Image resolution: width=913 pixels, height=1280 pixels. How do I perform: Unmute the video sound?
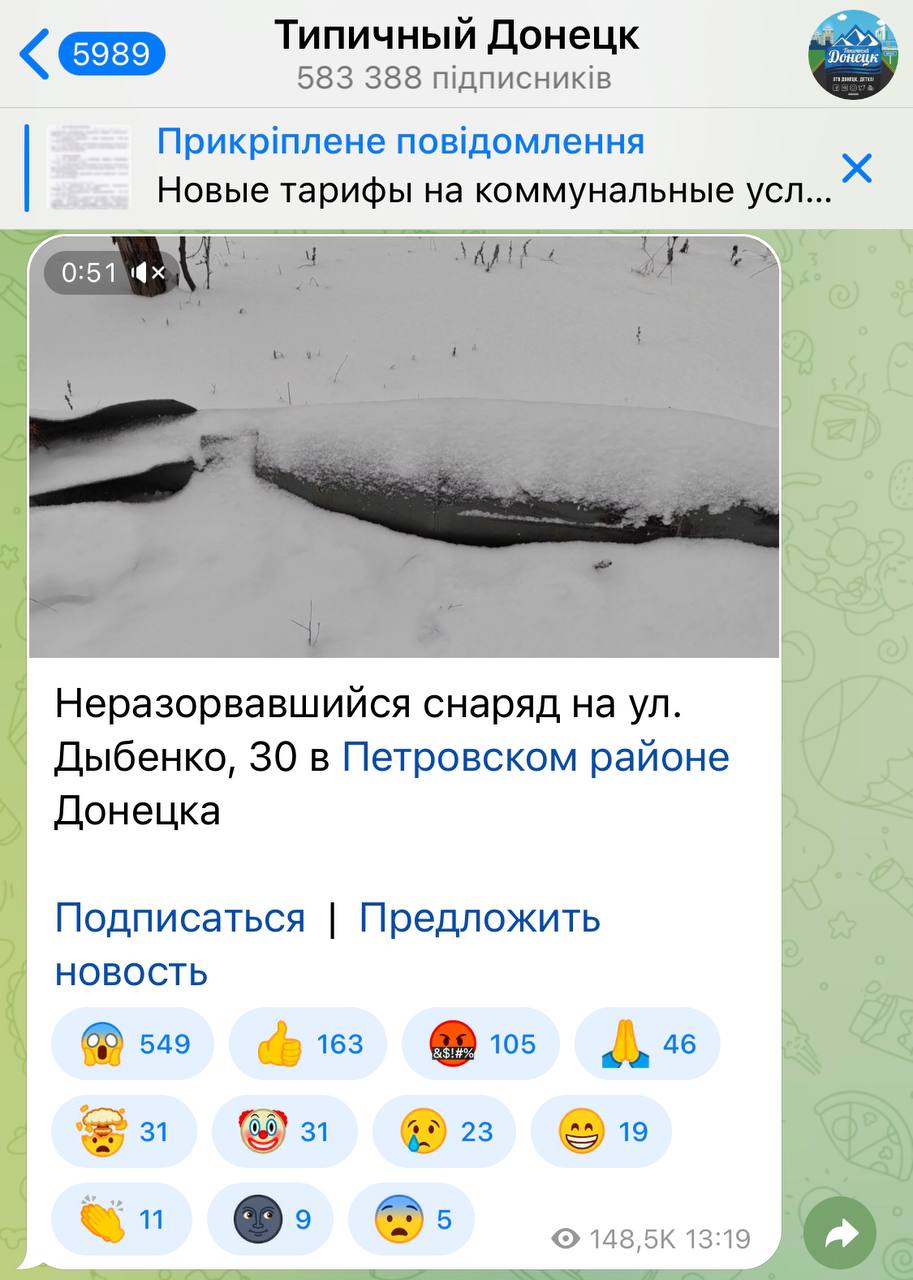coord(149,272)
